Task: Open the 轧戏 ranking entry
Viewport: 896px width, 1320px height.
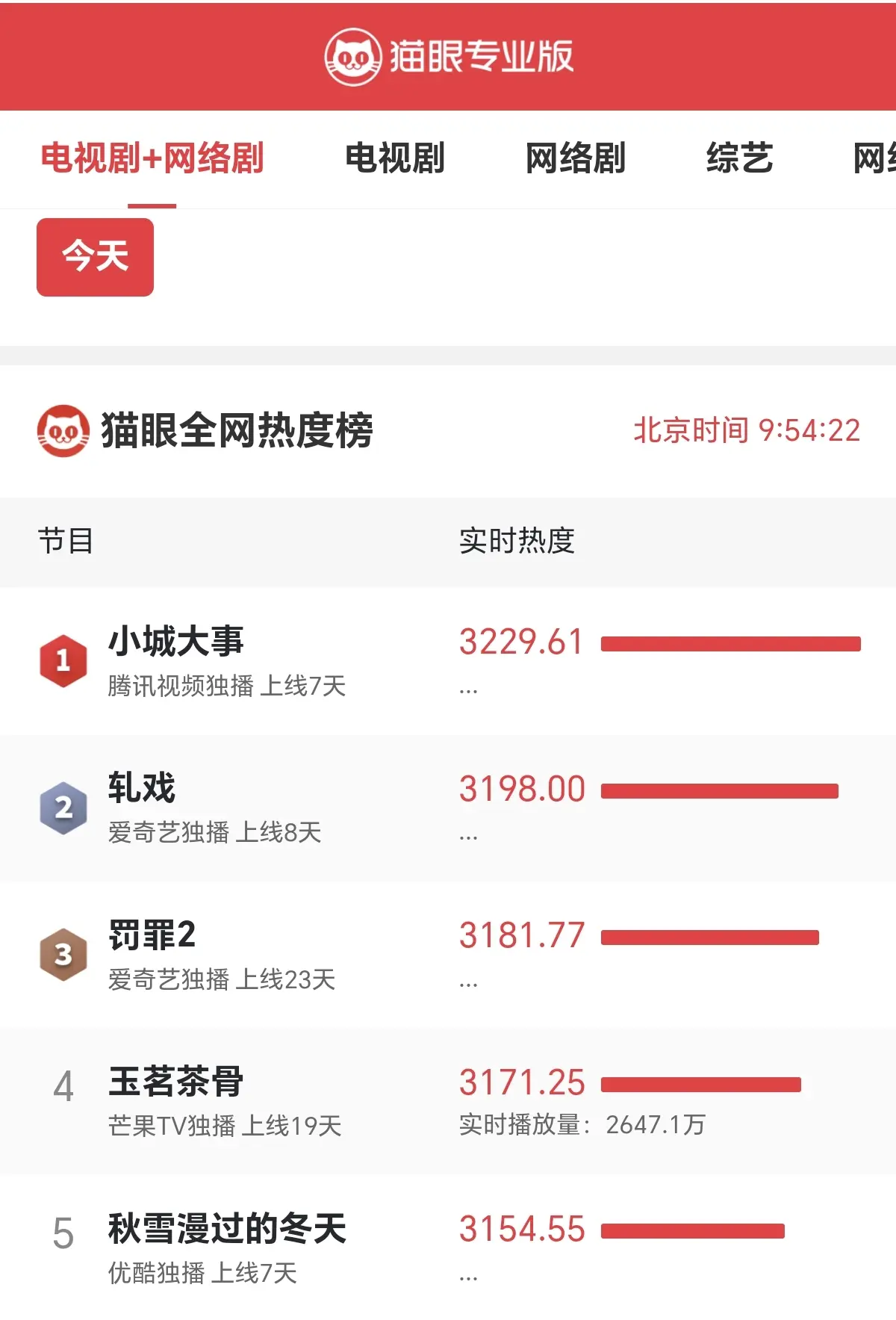Action: point(142,789)
